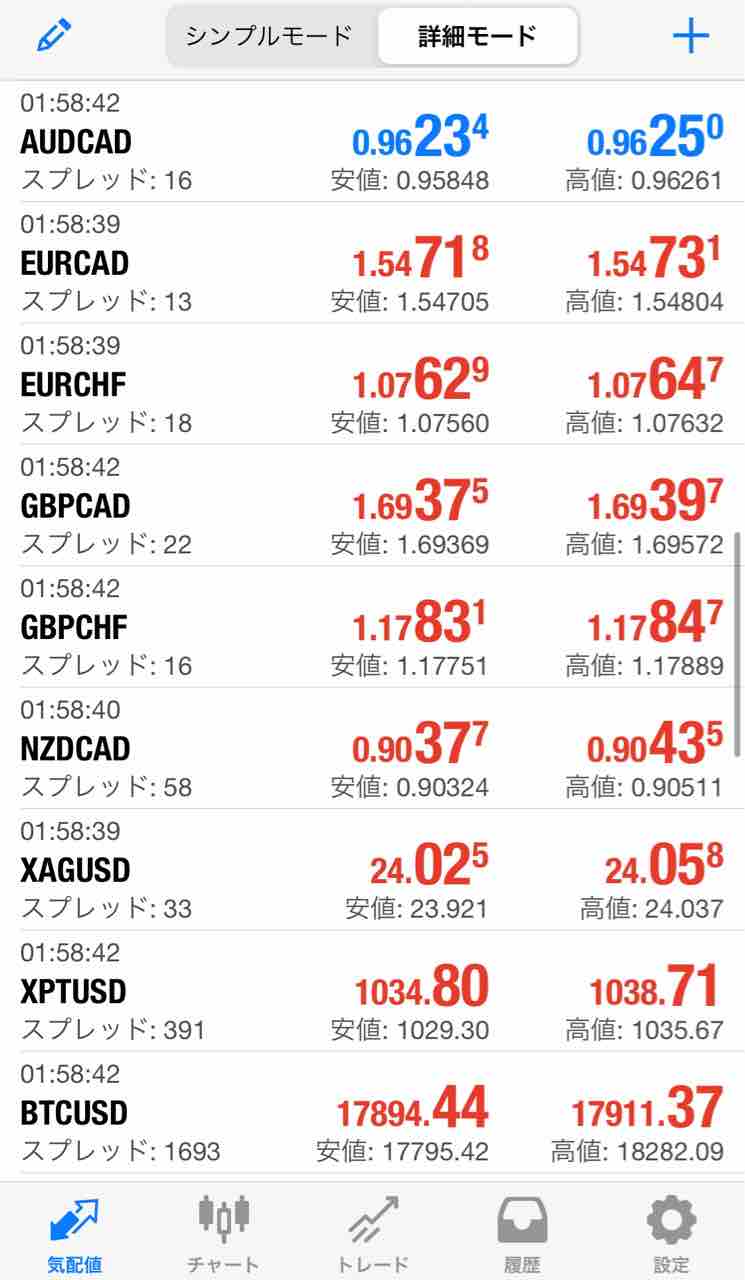Open the EURCAD quote row
Image resolution: width=745 pixels, height=1280 pixels.
pos(372,263)
